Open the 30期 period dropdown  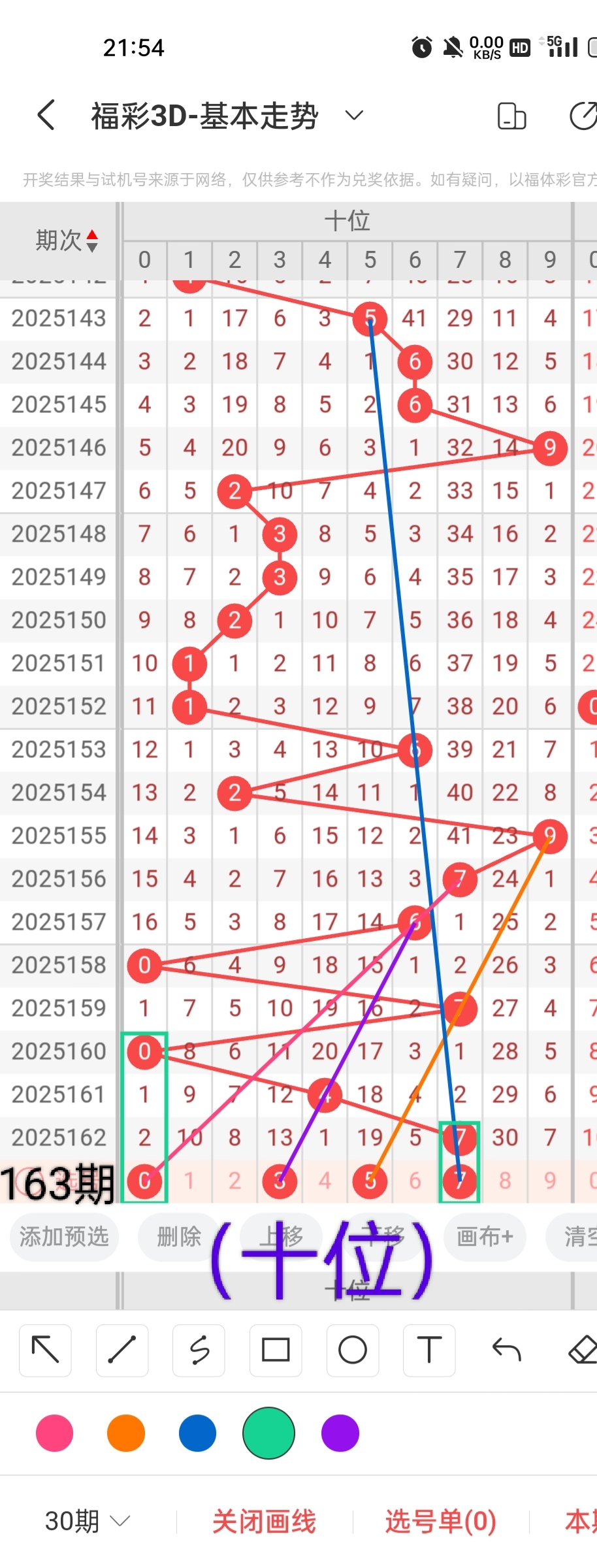[87, 1522]
